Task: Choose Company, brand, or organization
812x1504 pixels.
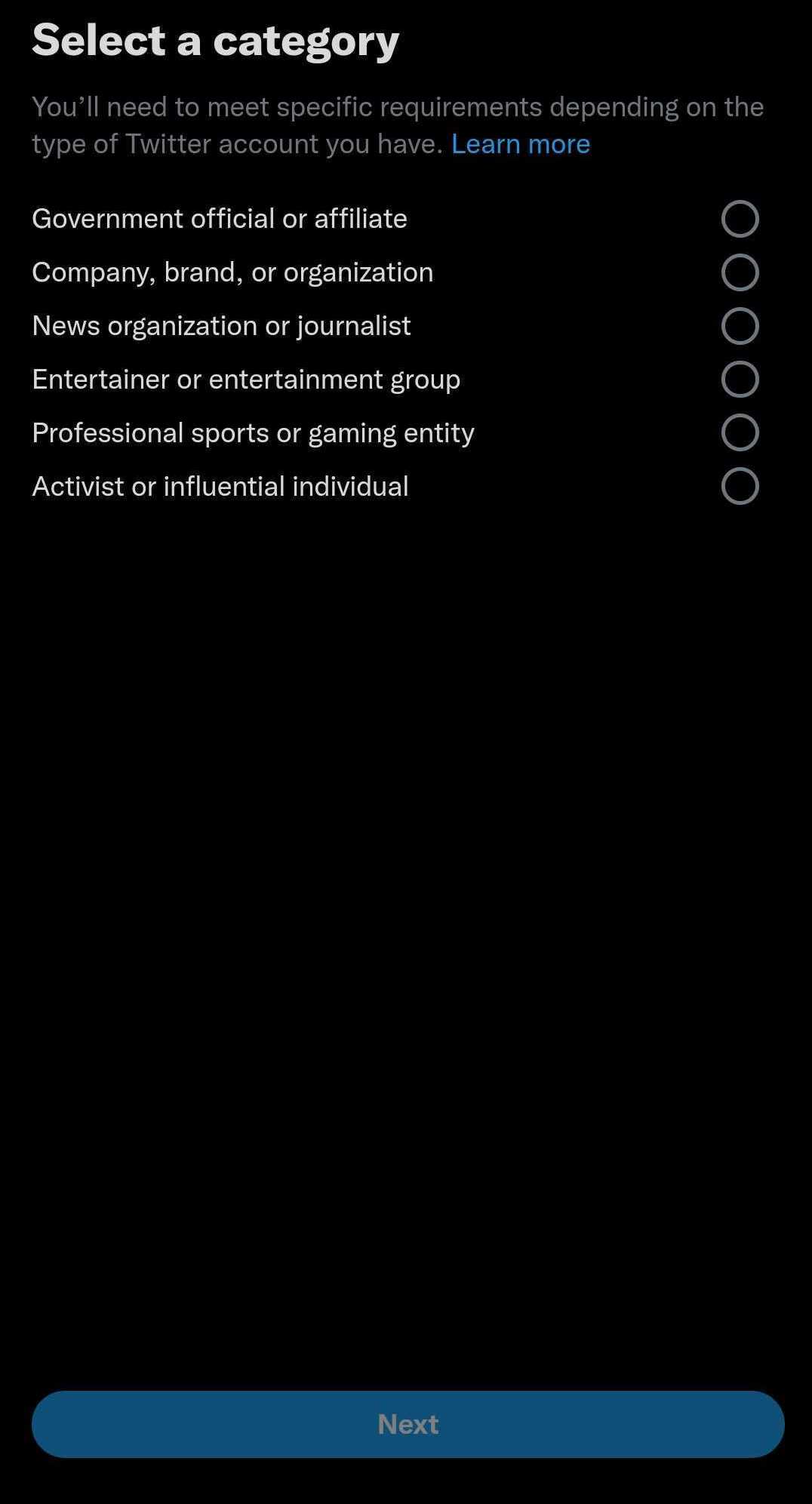Action: (740, 272)
